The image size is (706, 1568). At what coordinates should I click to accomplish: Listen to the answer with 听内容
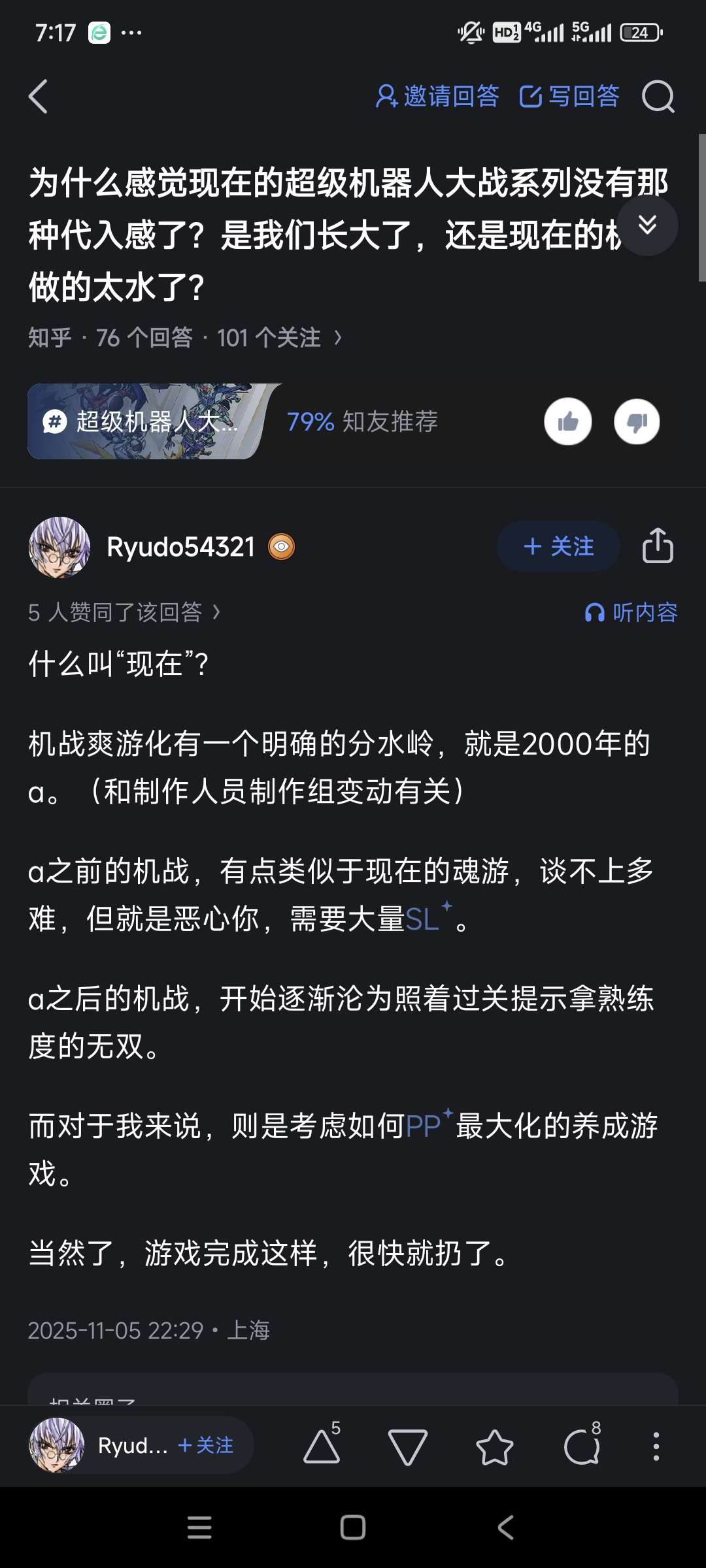tap(631, 612)
